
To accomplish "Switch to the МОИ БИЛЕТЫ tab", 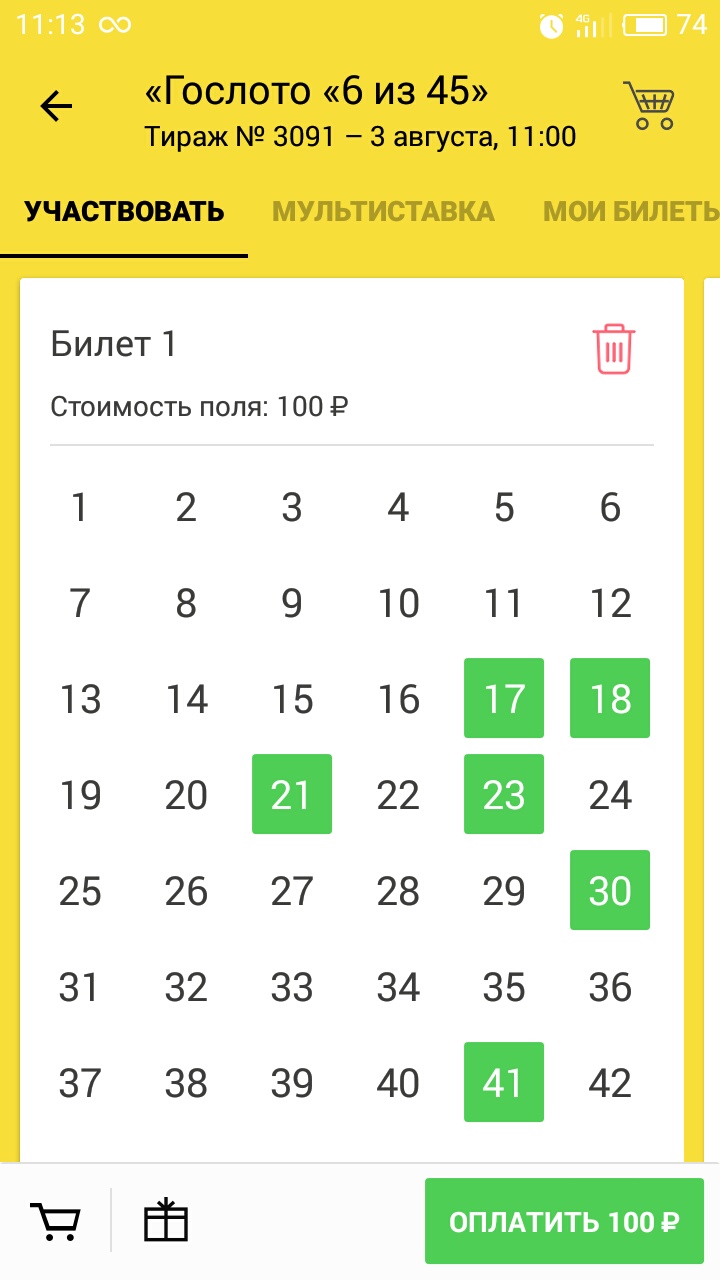I will [x=630, y=212].
